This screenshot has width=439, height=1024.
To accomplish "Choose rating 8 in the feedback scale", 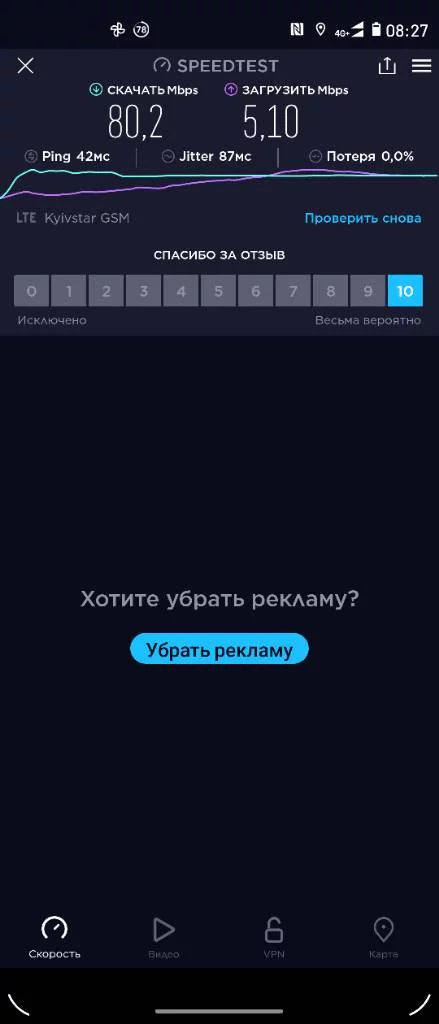I will [331, 291].
